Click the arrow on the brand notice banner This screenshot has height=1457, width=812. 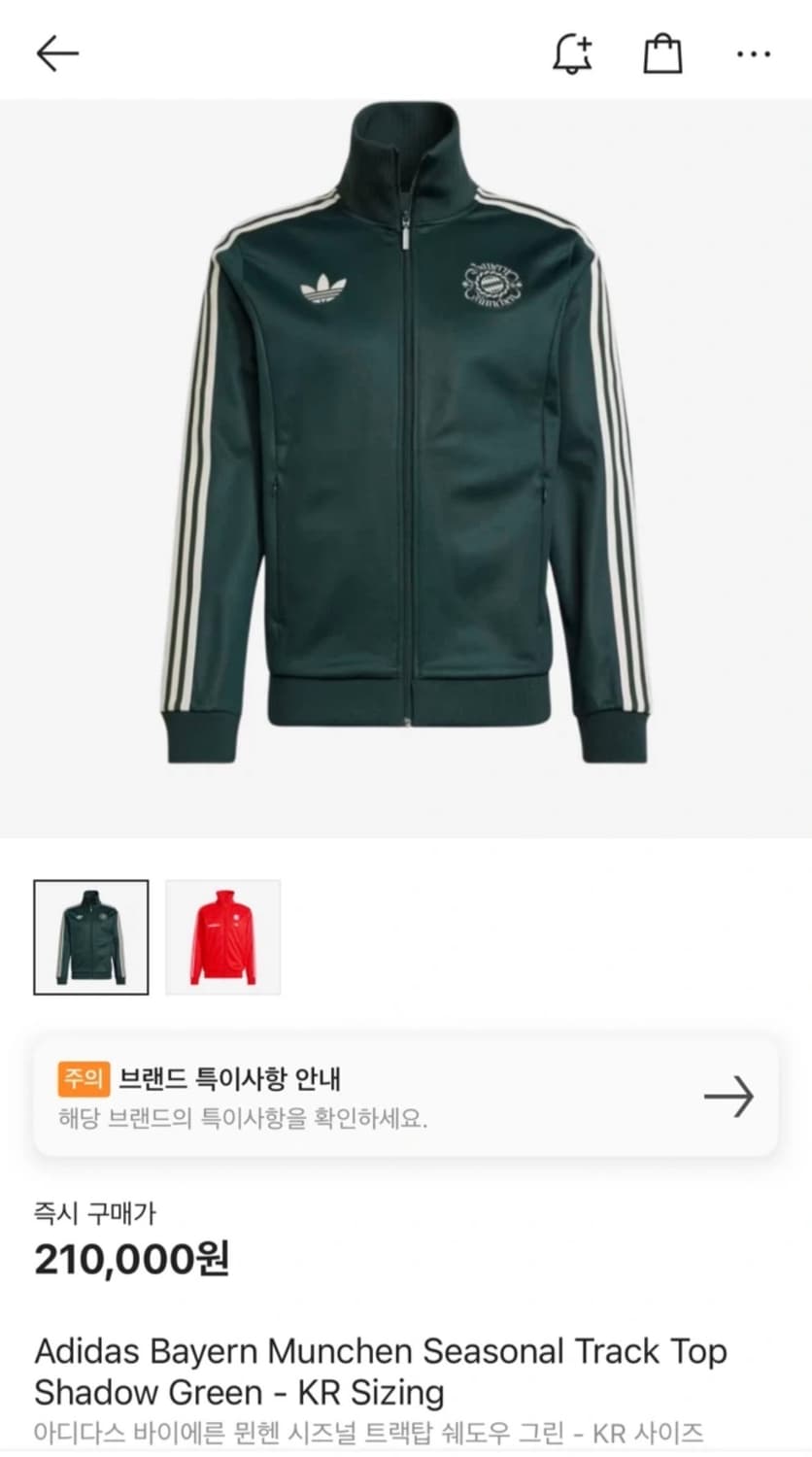tap(731, 1098)
